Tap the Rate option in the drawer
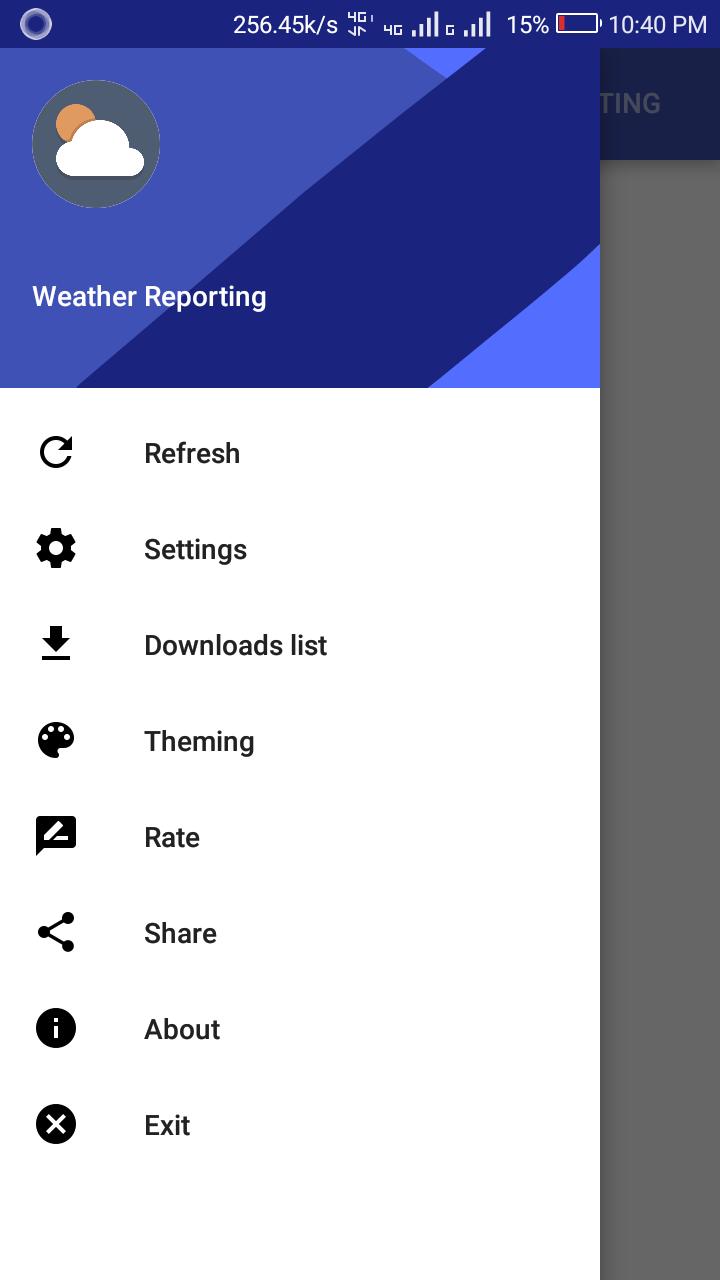720x1280 pixels. click(x=172, y=837)
